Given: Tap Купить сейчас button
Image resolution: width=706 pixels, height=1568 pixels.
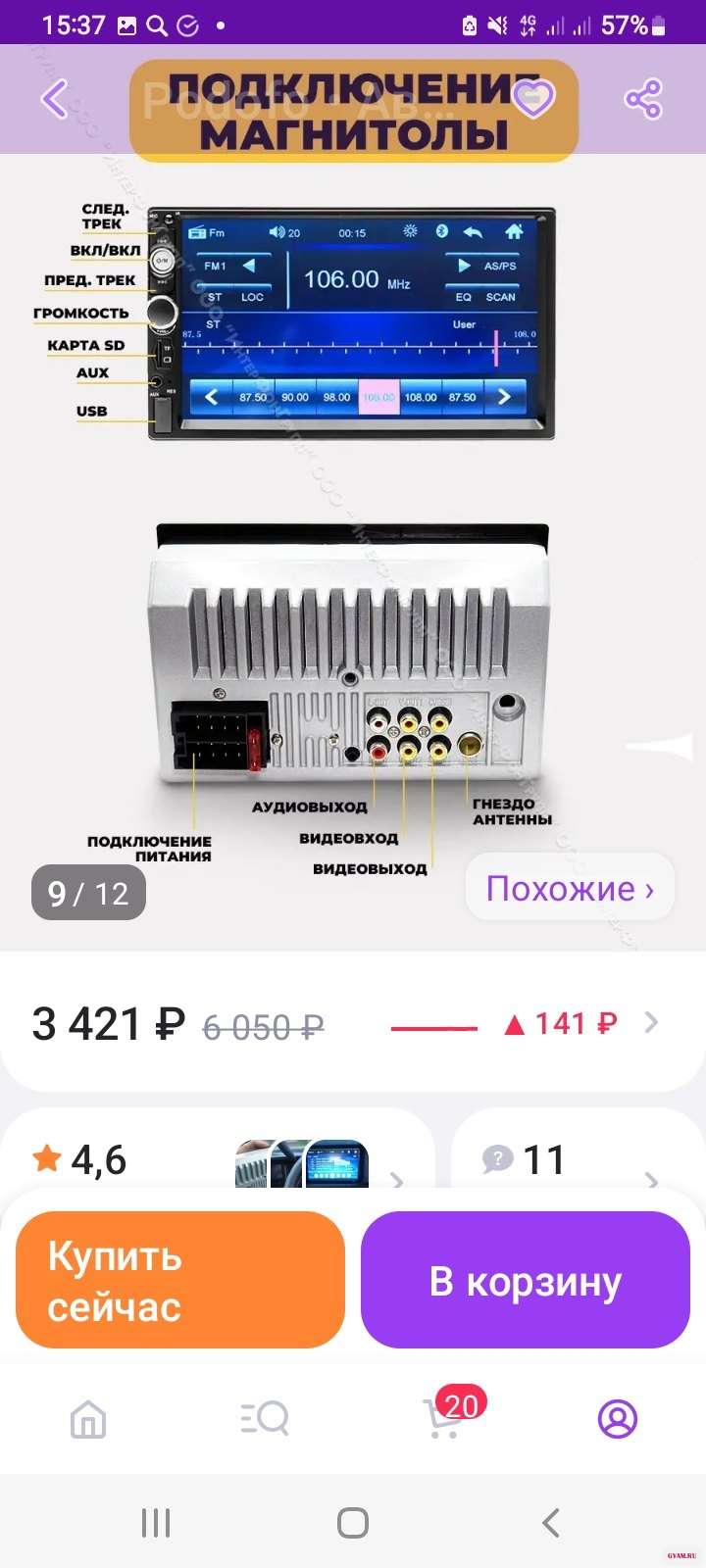Looking at the screenshot, I should (x=180, y=1280).
